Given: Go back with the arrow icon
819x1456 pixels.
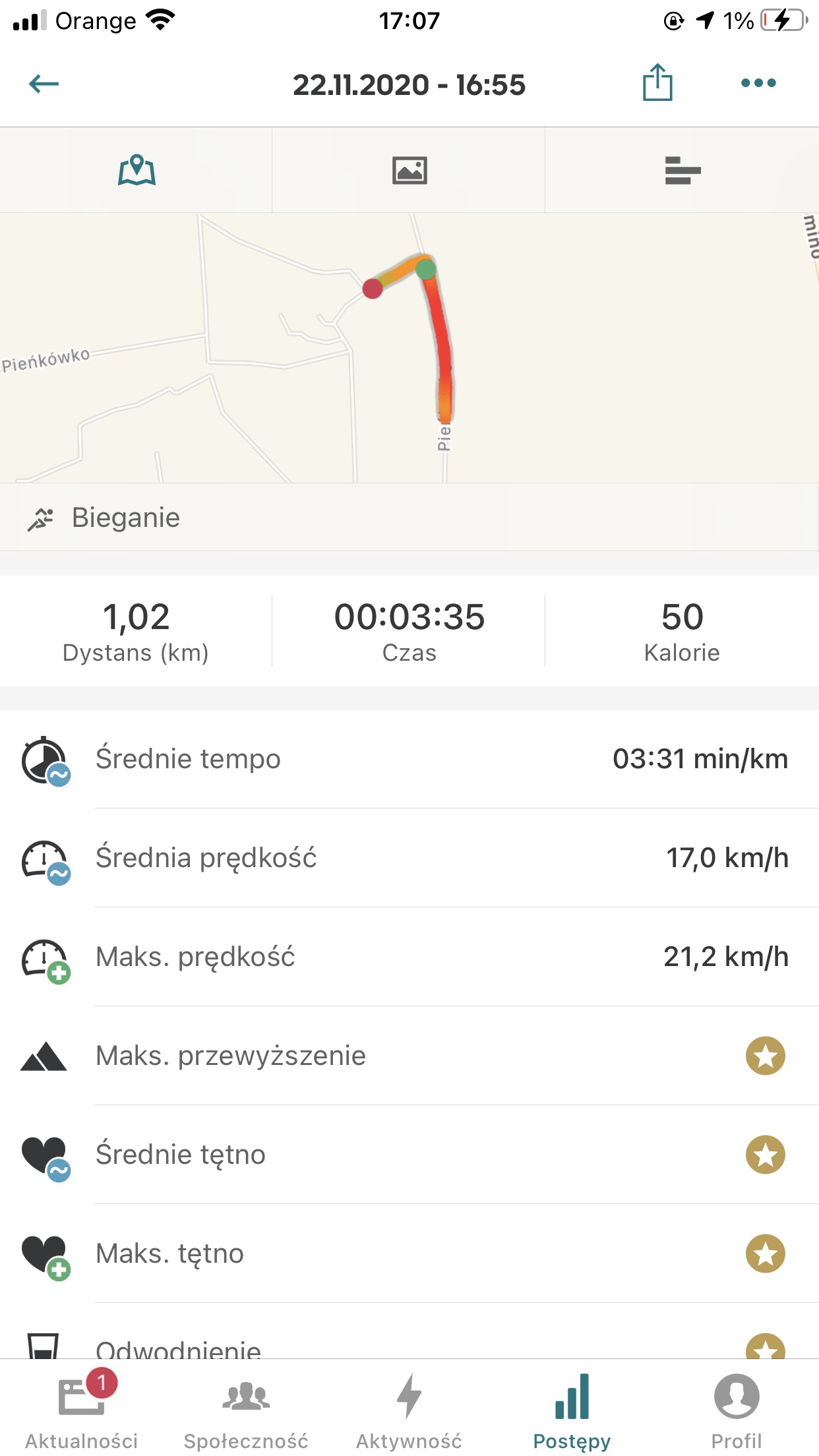Looking at the screenshot, I should click(x=44, y=84).
